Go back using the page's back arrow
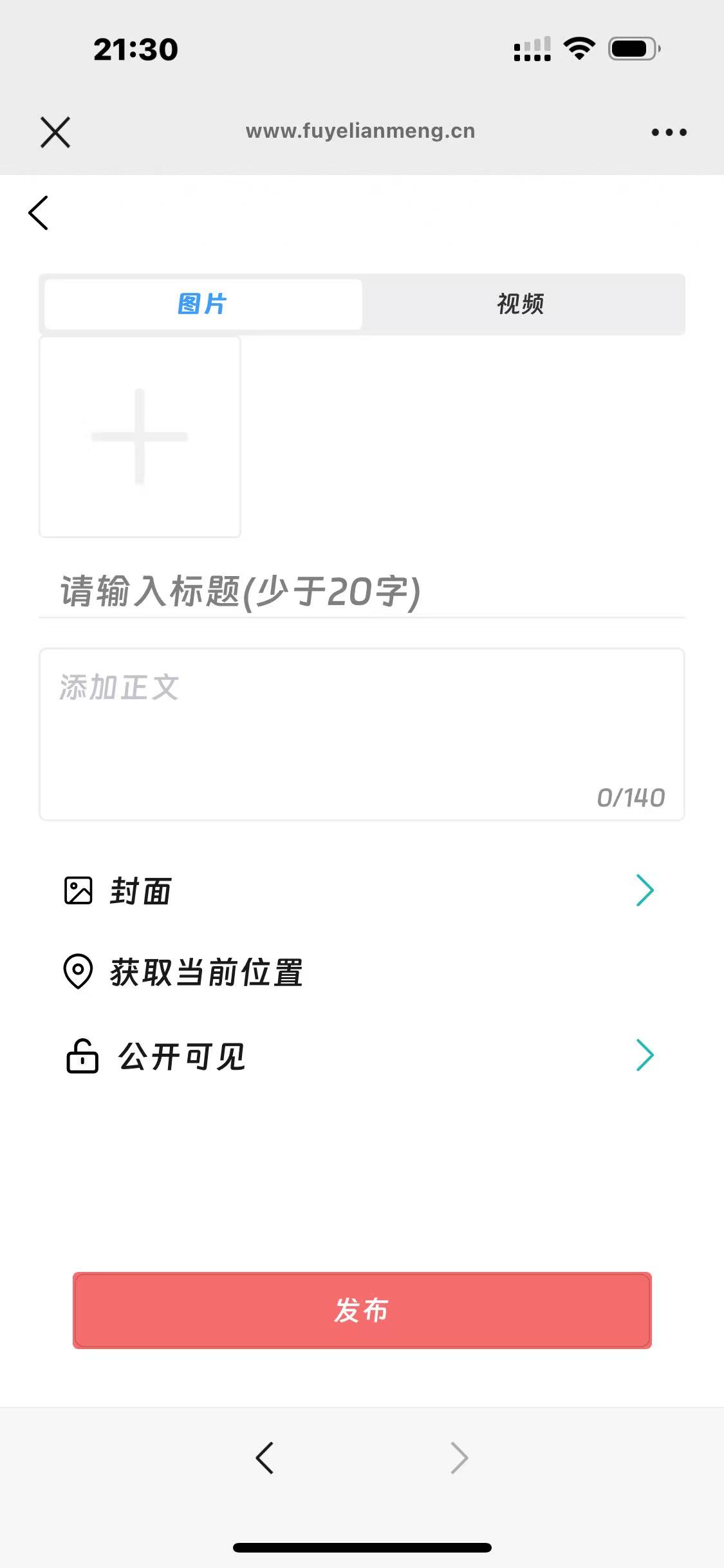 coord(39,212)
